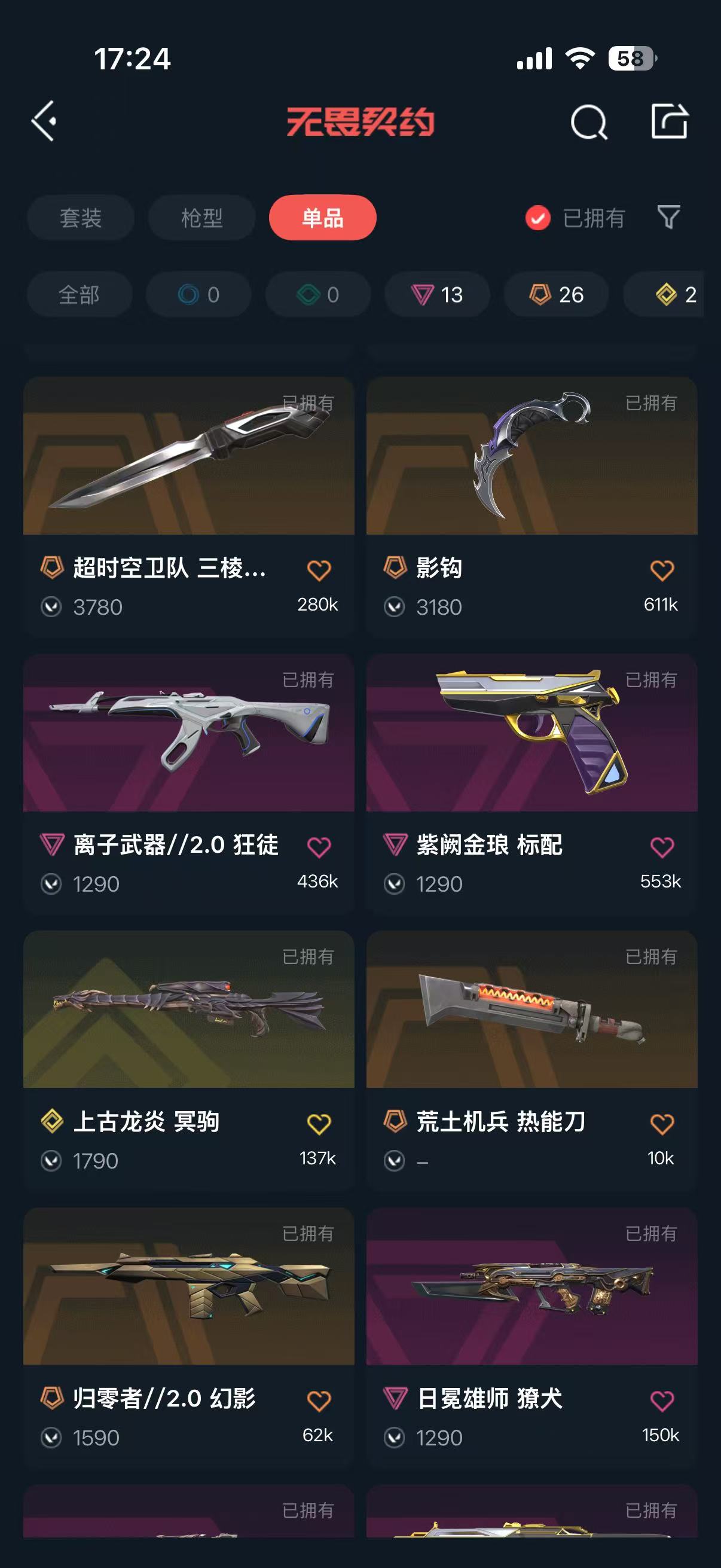Open the filter funnel icon
The image size is (721, 1568).
pos(668,217)
